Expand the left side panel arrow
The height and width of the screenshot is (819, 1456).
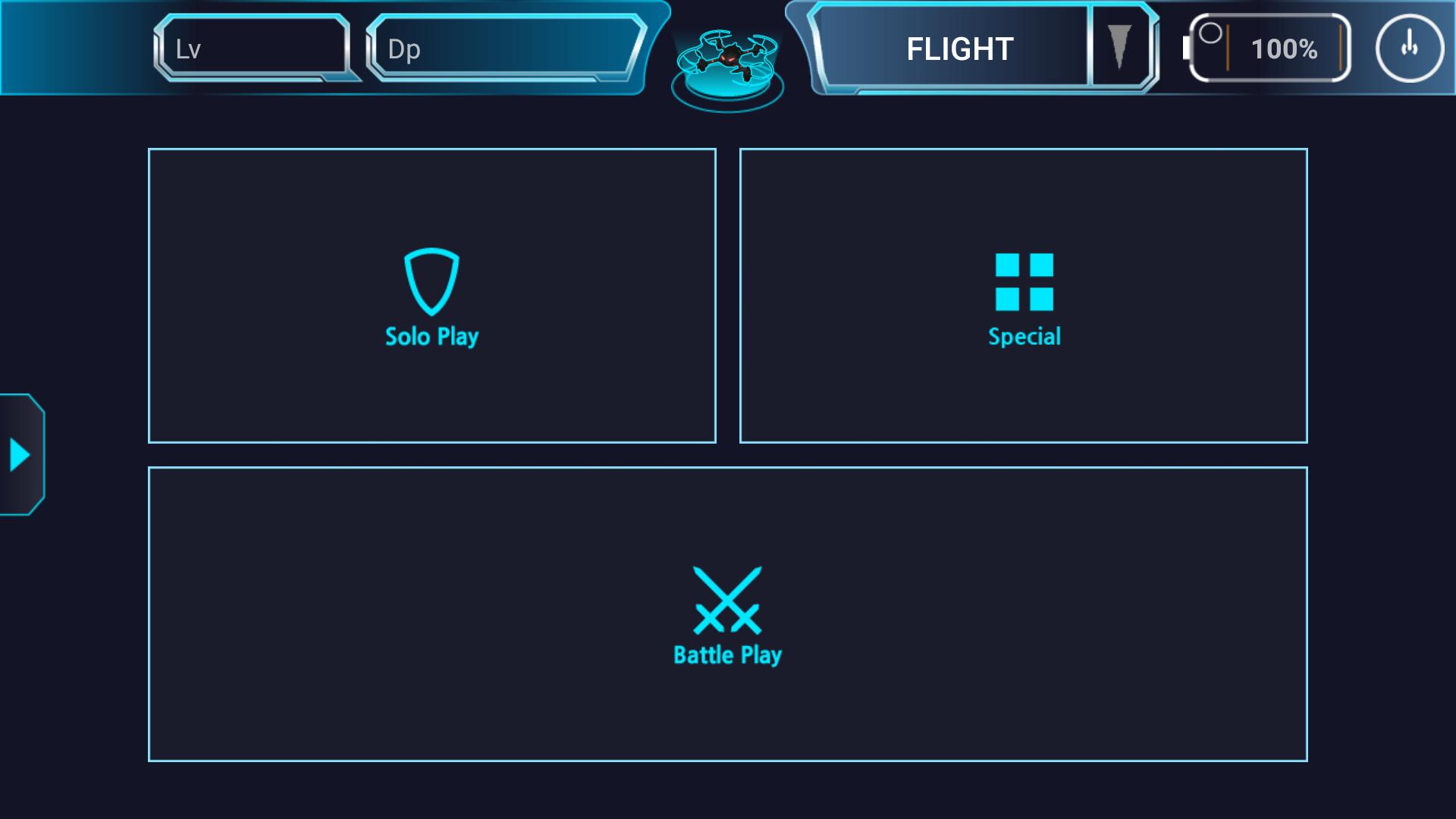(21, 455)
